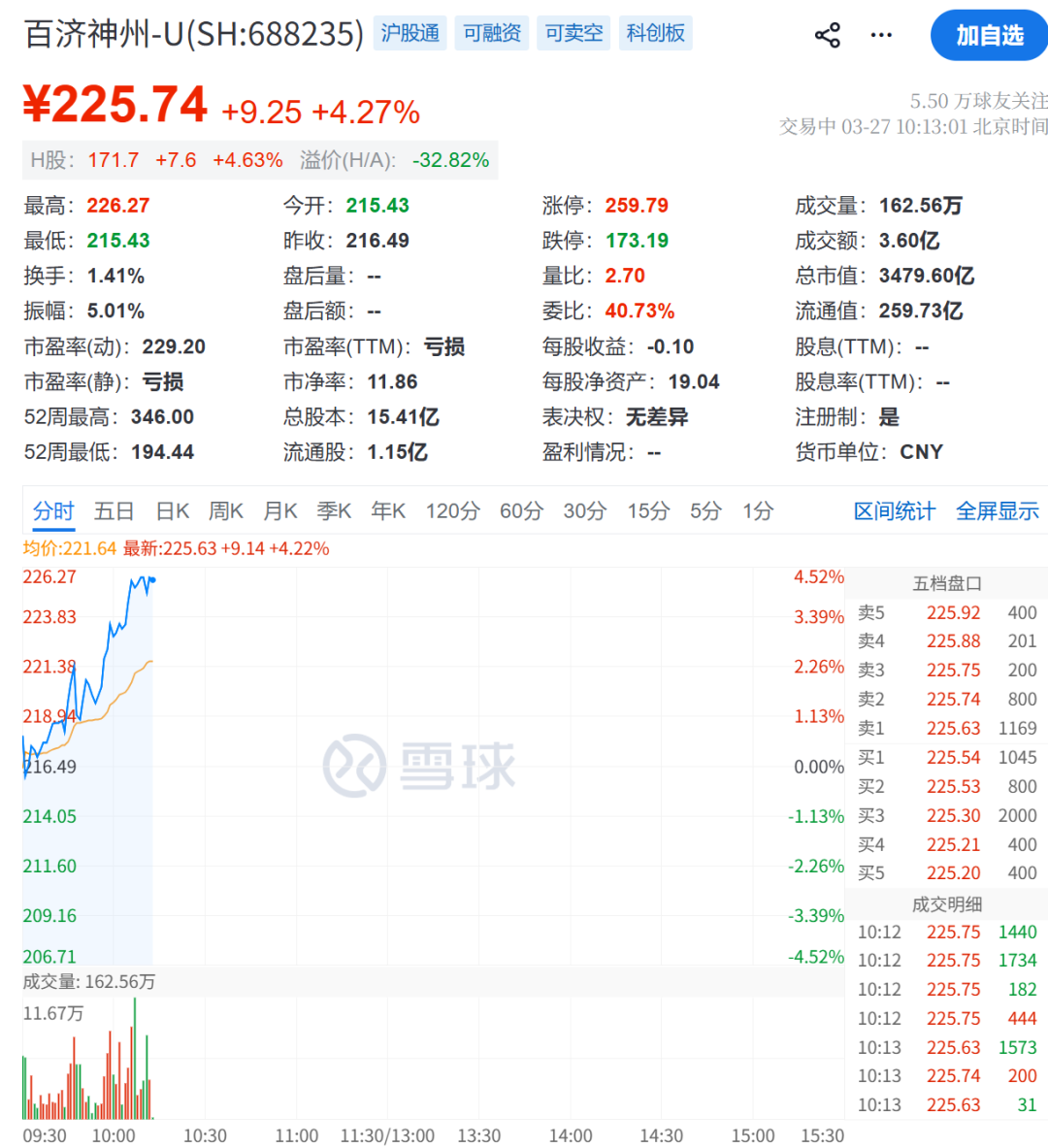The height and width of the screenshot is (1148, 1048).
Task: Click the 沪股通 badge
Action: [409, 33]
